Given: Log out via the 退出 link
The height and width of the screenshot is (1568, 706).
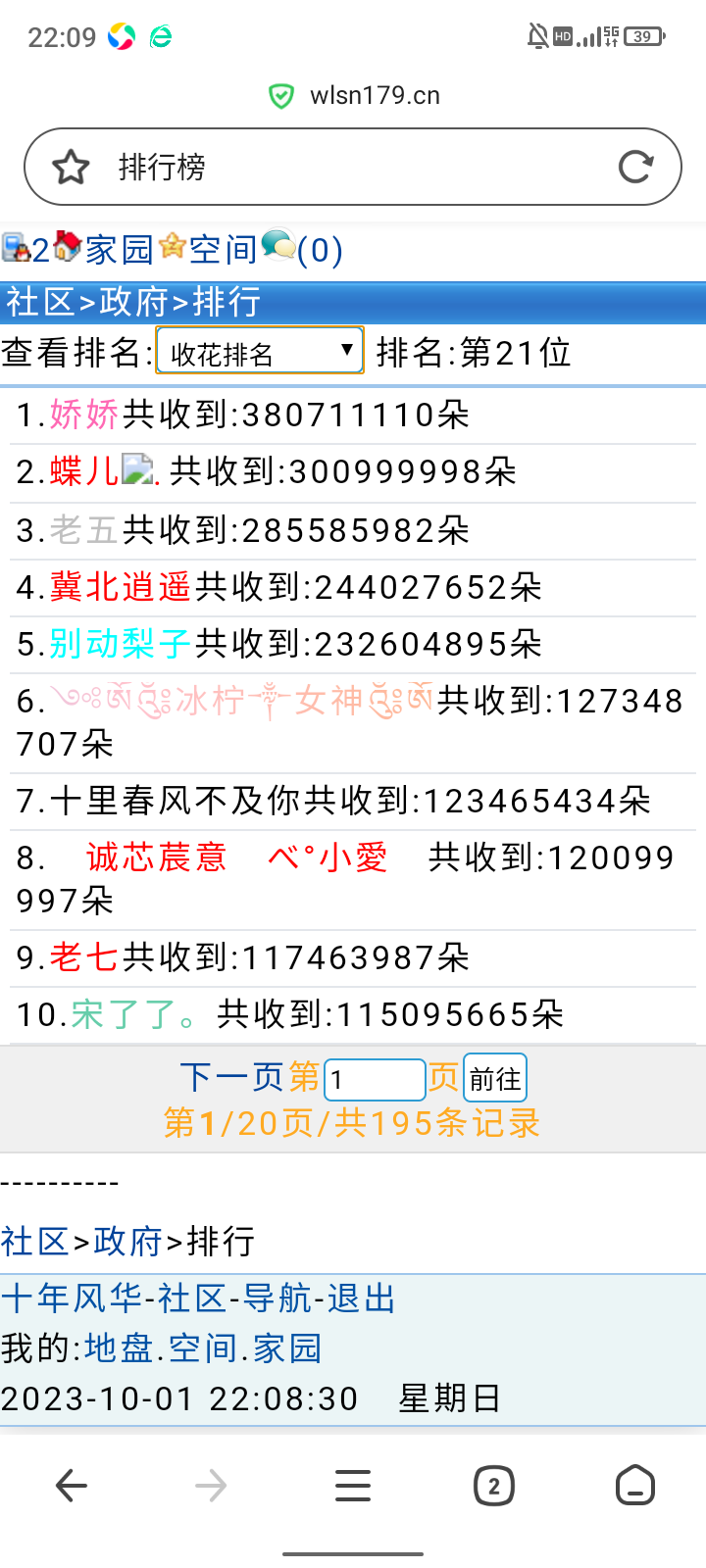Looking at the screenshot, I should click(x=361, y=1298).
